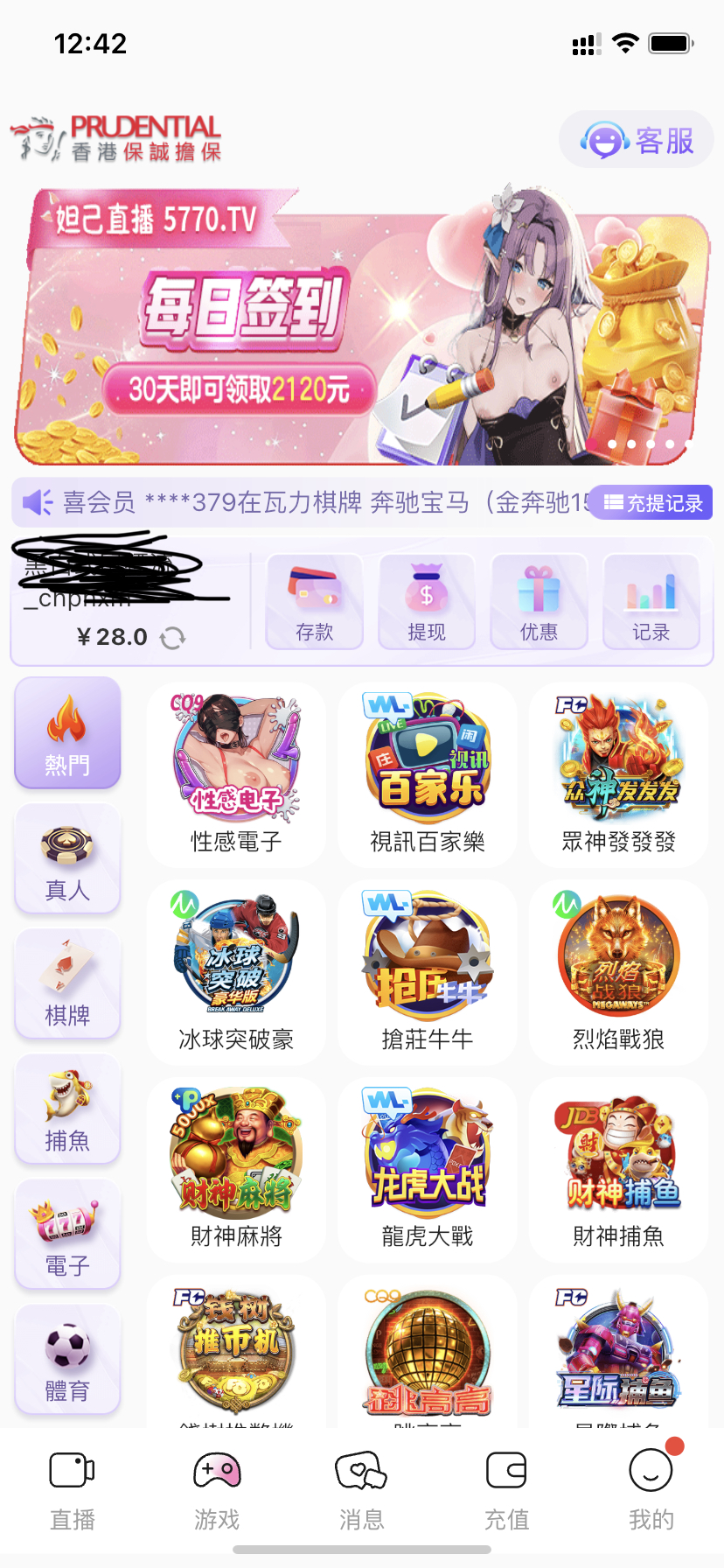Switch to the 消息 tab
The height and width of the screenshot is (1568, 724).
tap(361, 1489)
